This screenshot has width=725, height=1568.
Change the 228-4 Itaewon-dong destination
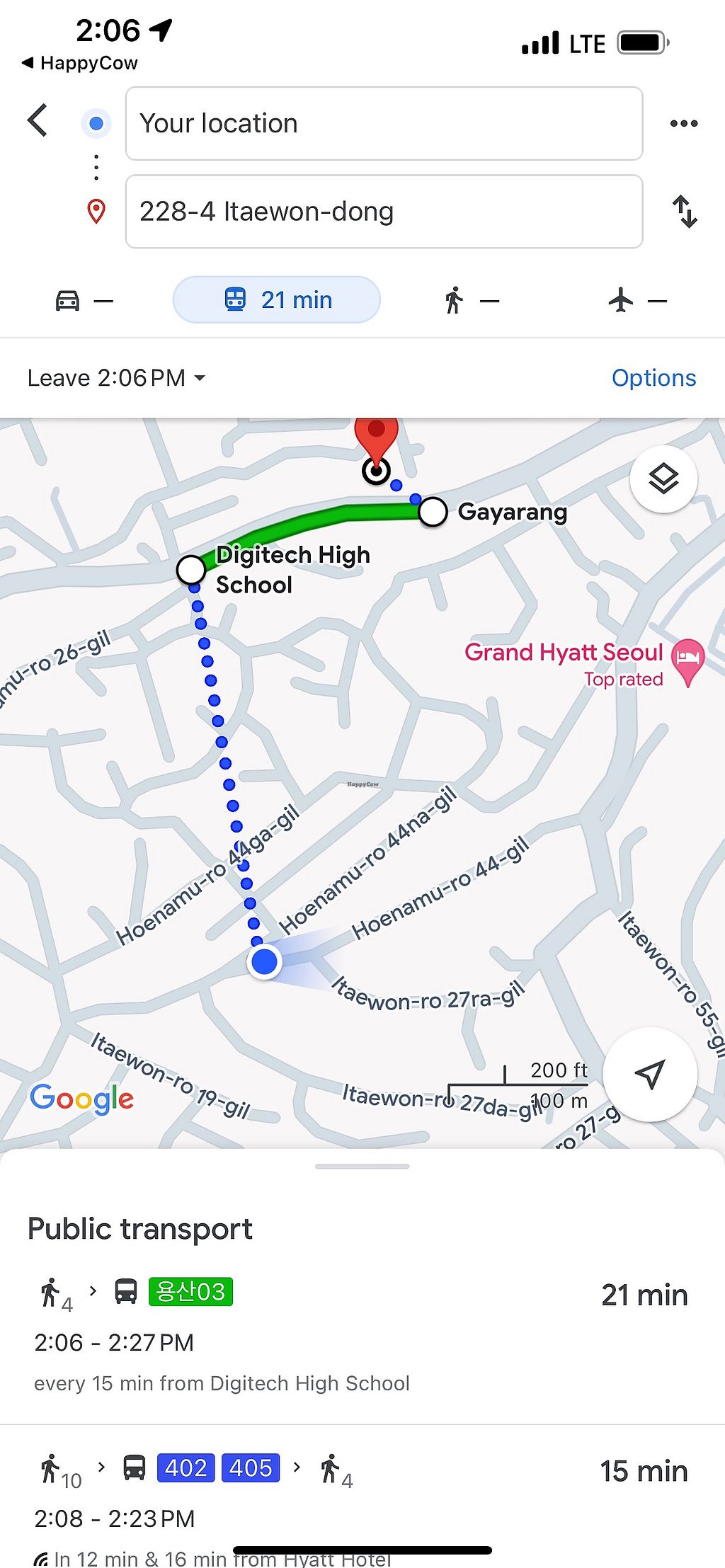(384, 212)
